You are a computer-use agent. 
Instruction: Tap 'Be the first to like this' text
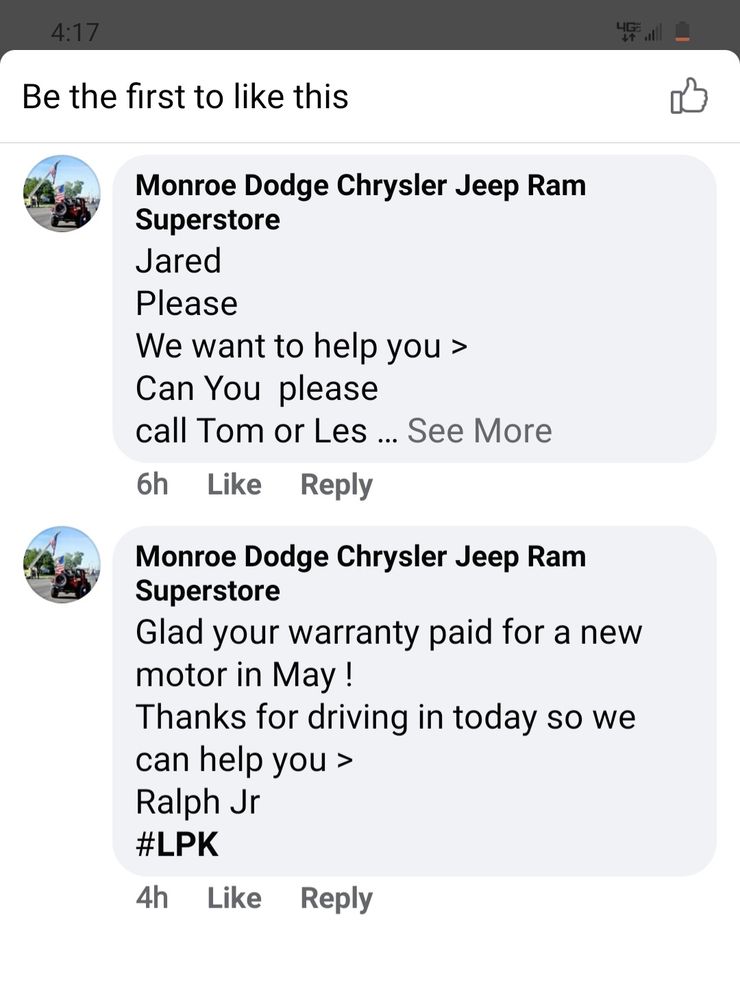coord(186,96)
